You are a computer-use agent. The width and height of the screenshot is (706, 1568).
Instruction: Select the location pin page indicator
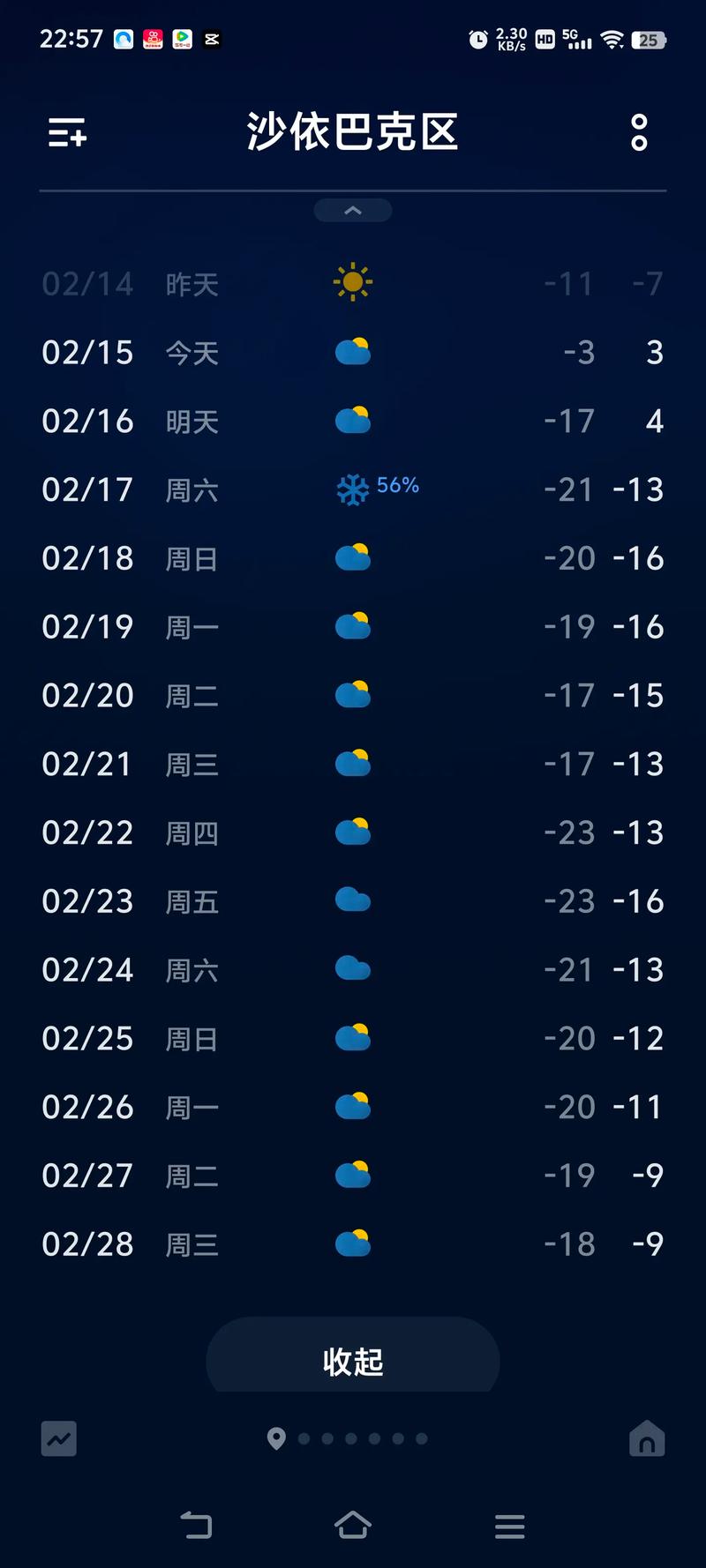click(x=278, y=1438)
